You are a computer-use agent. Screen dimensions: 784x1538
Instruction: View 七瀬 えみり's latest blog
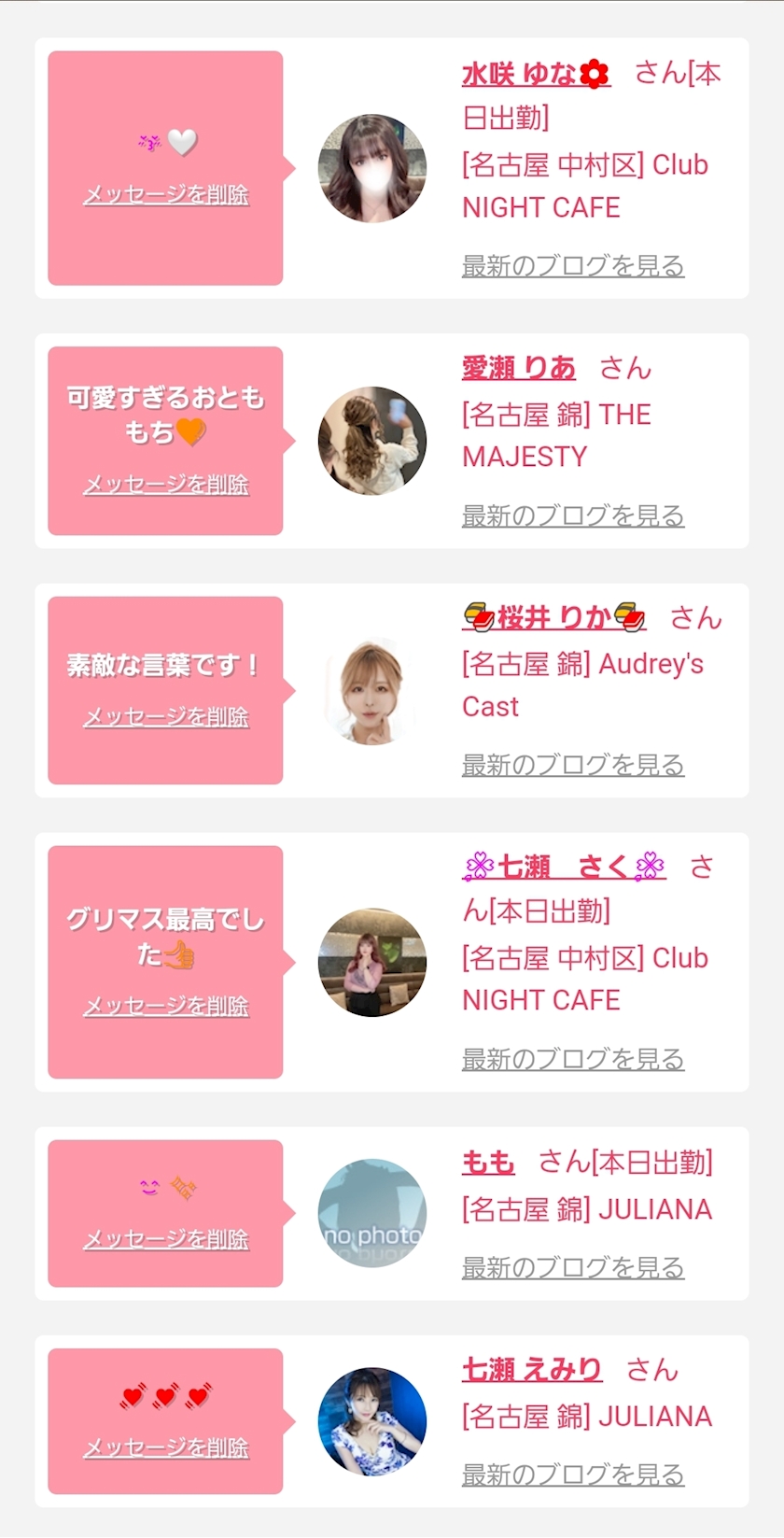[x=573, y=1475]
